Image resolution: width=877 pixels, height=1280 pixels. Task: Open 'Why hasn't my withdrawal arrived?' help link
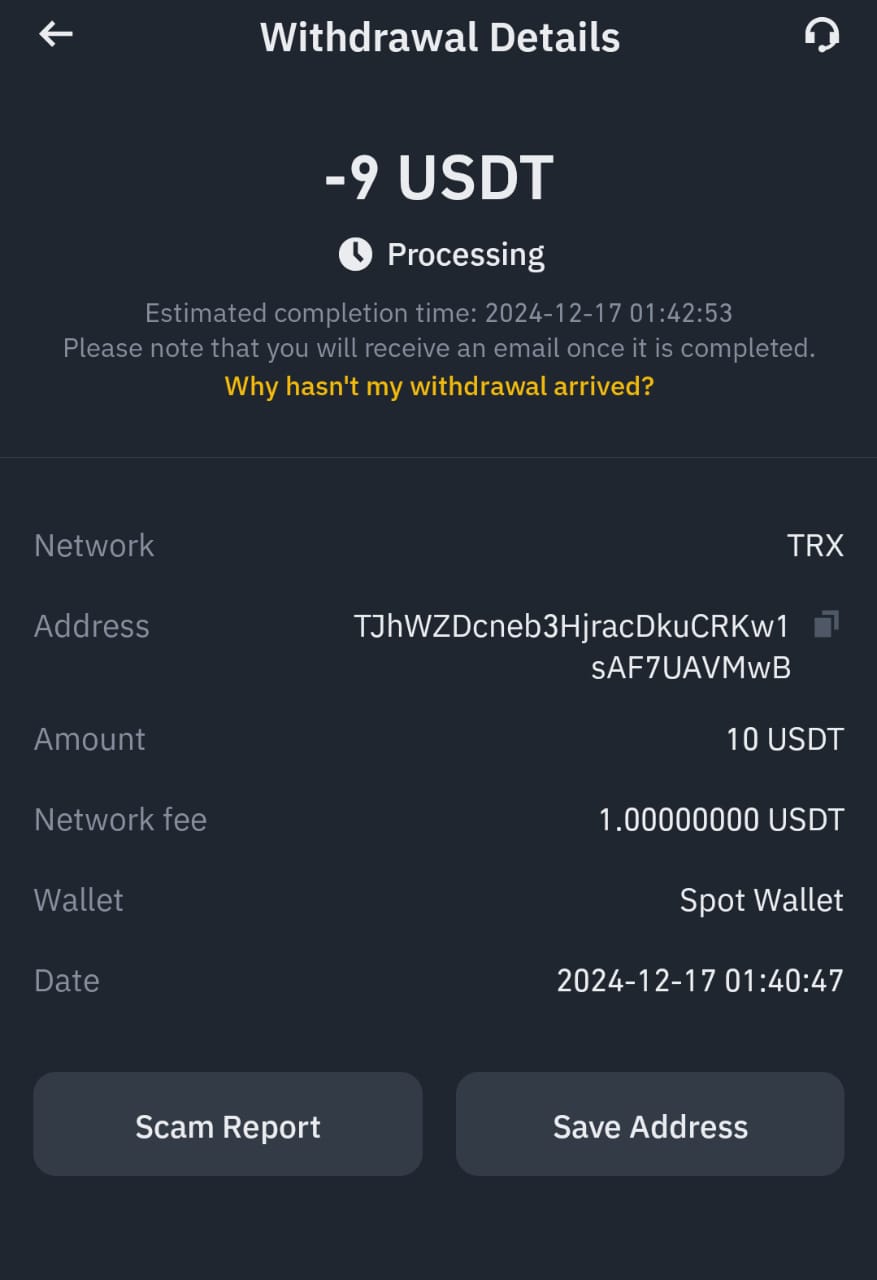[x=438, y=386]
